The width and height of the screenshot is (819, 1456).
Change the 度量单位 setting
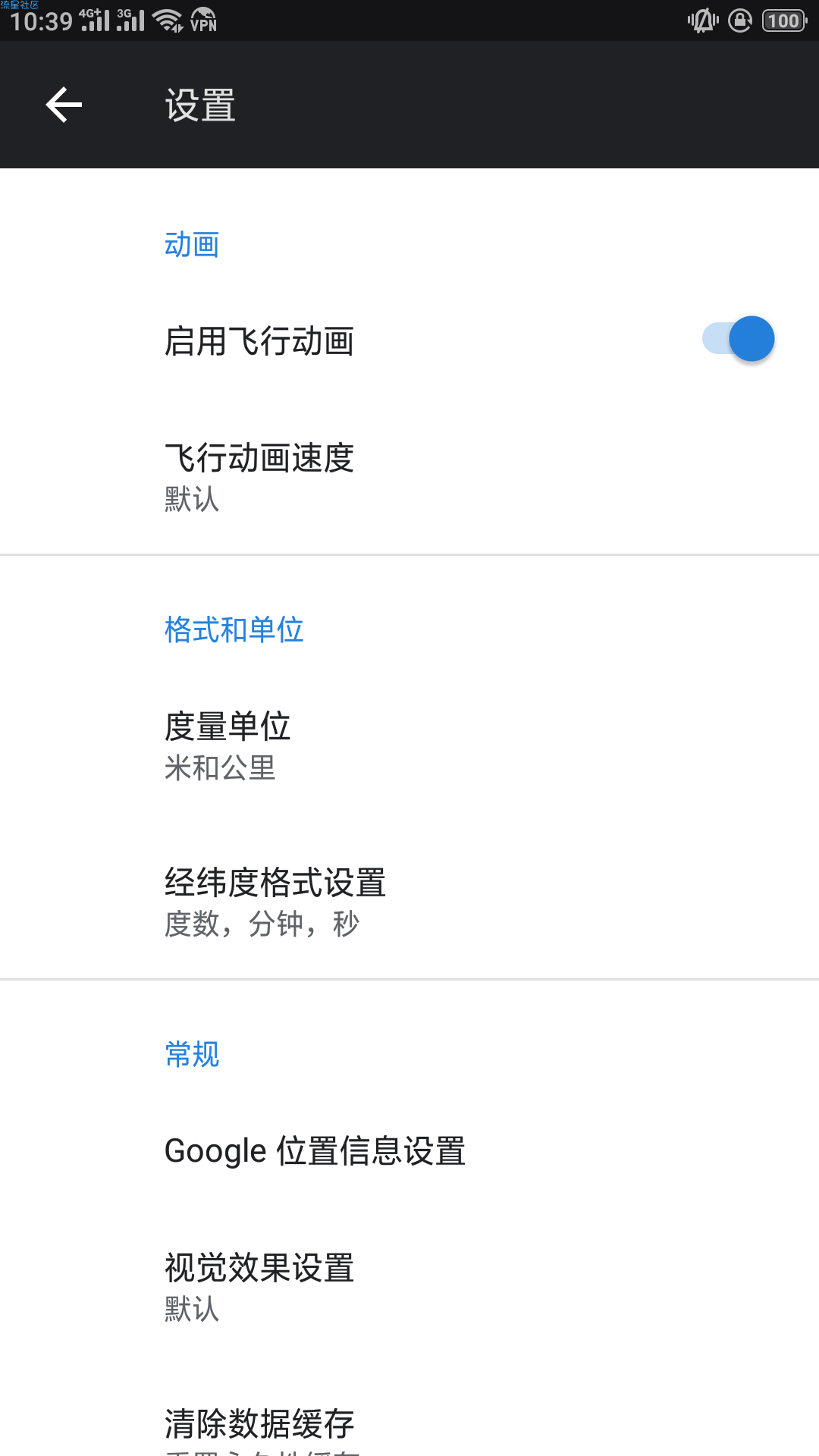pyautogui.click(x=227, y=745)
